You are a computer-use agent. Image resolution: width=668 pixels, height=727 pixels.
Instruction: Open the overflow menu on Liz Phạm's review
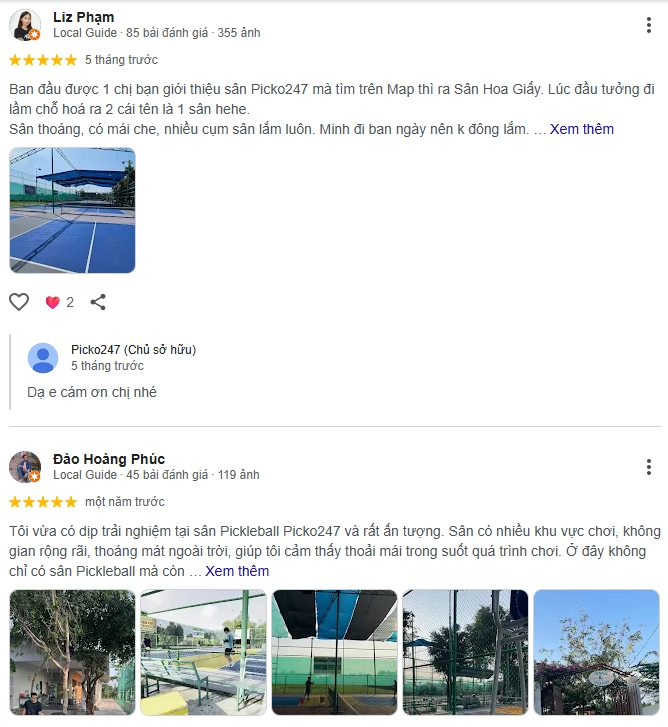tap(649, 25)
